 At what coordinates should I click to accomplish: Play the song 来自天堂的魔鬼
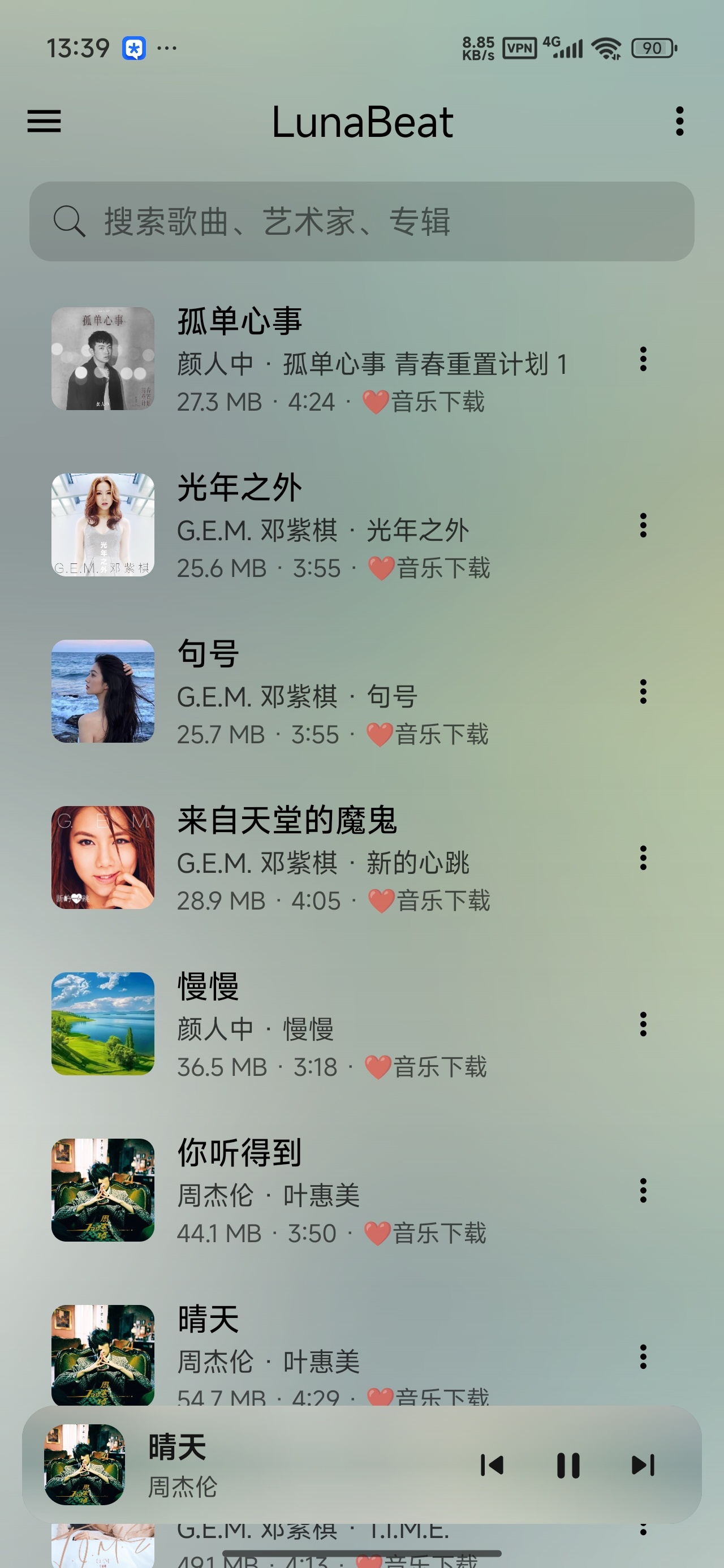tap(341, 858)
